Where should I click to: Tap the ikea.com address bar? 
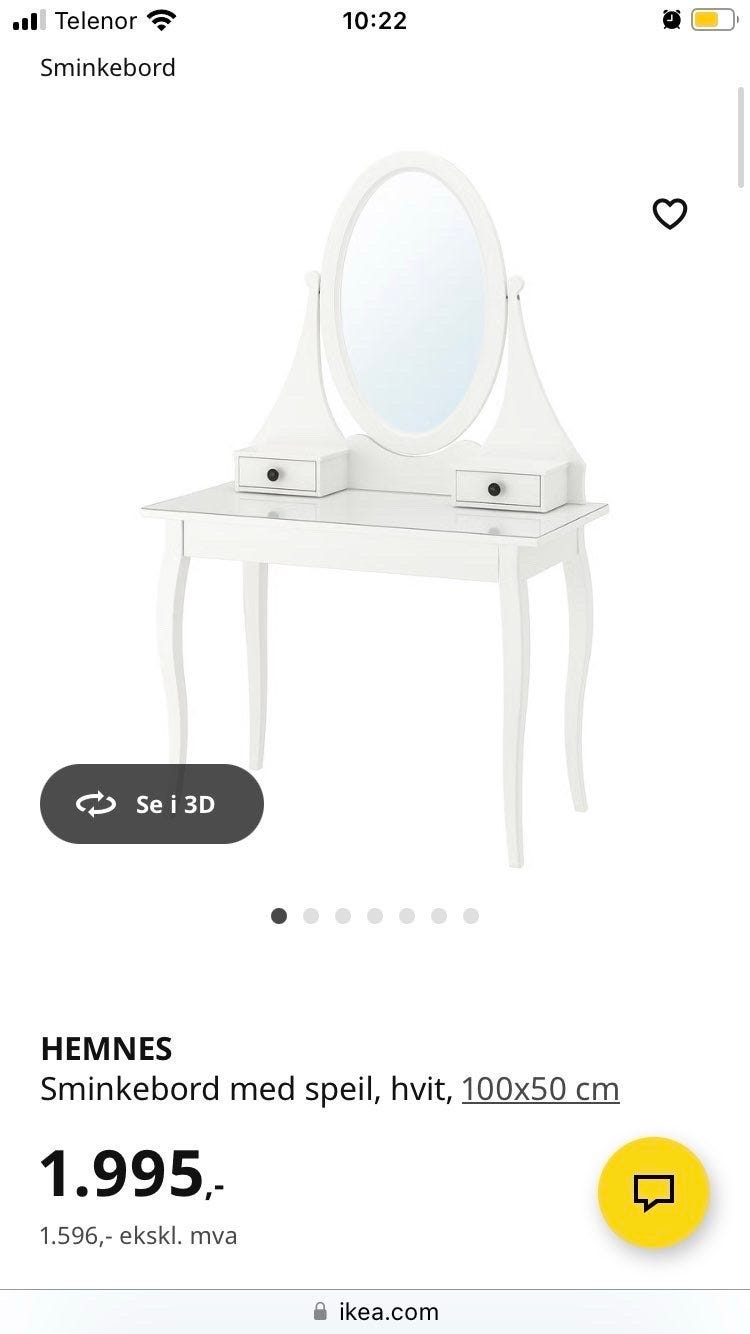tap(375, 1311)
